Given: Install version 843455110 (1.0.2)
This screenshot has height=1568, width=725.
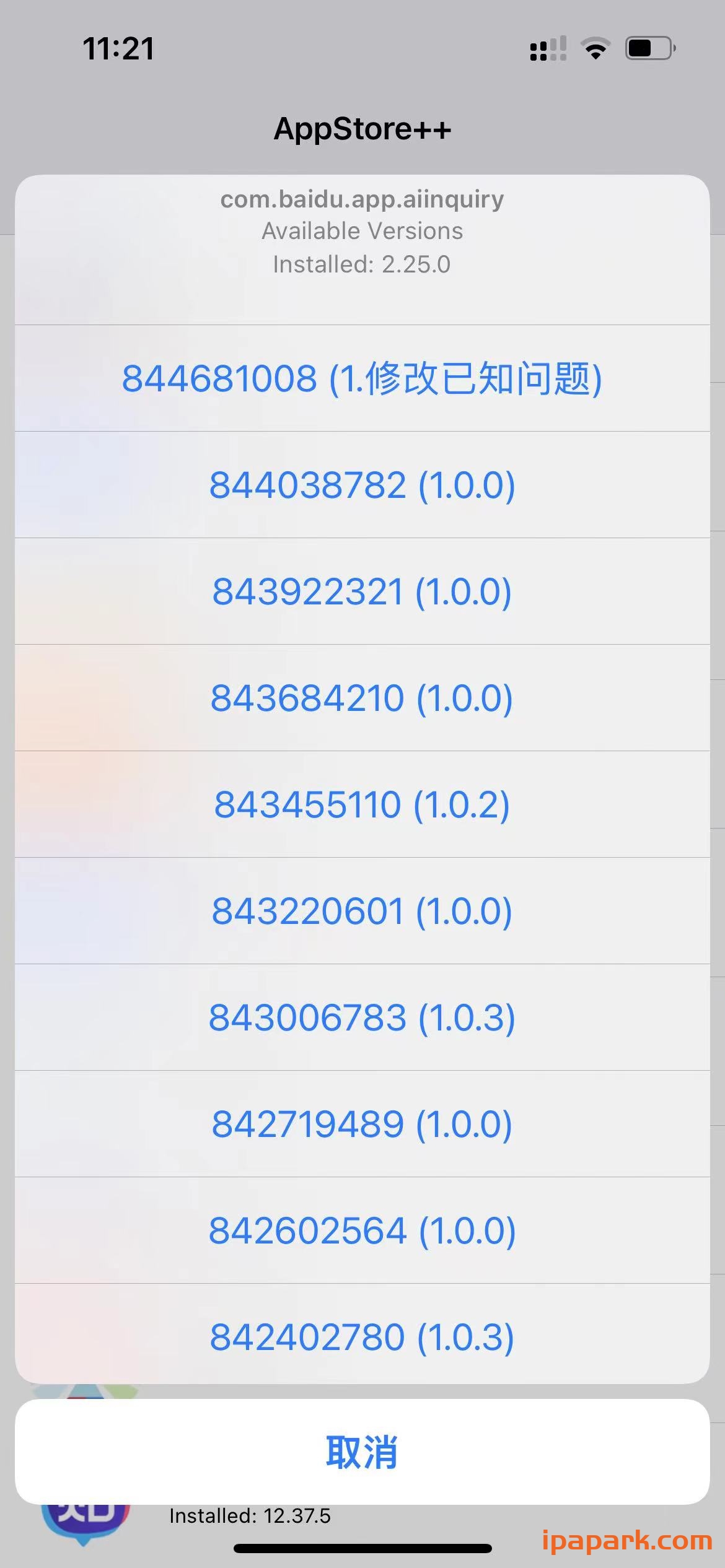Looking at the screenshot, I should point(362,804).
